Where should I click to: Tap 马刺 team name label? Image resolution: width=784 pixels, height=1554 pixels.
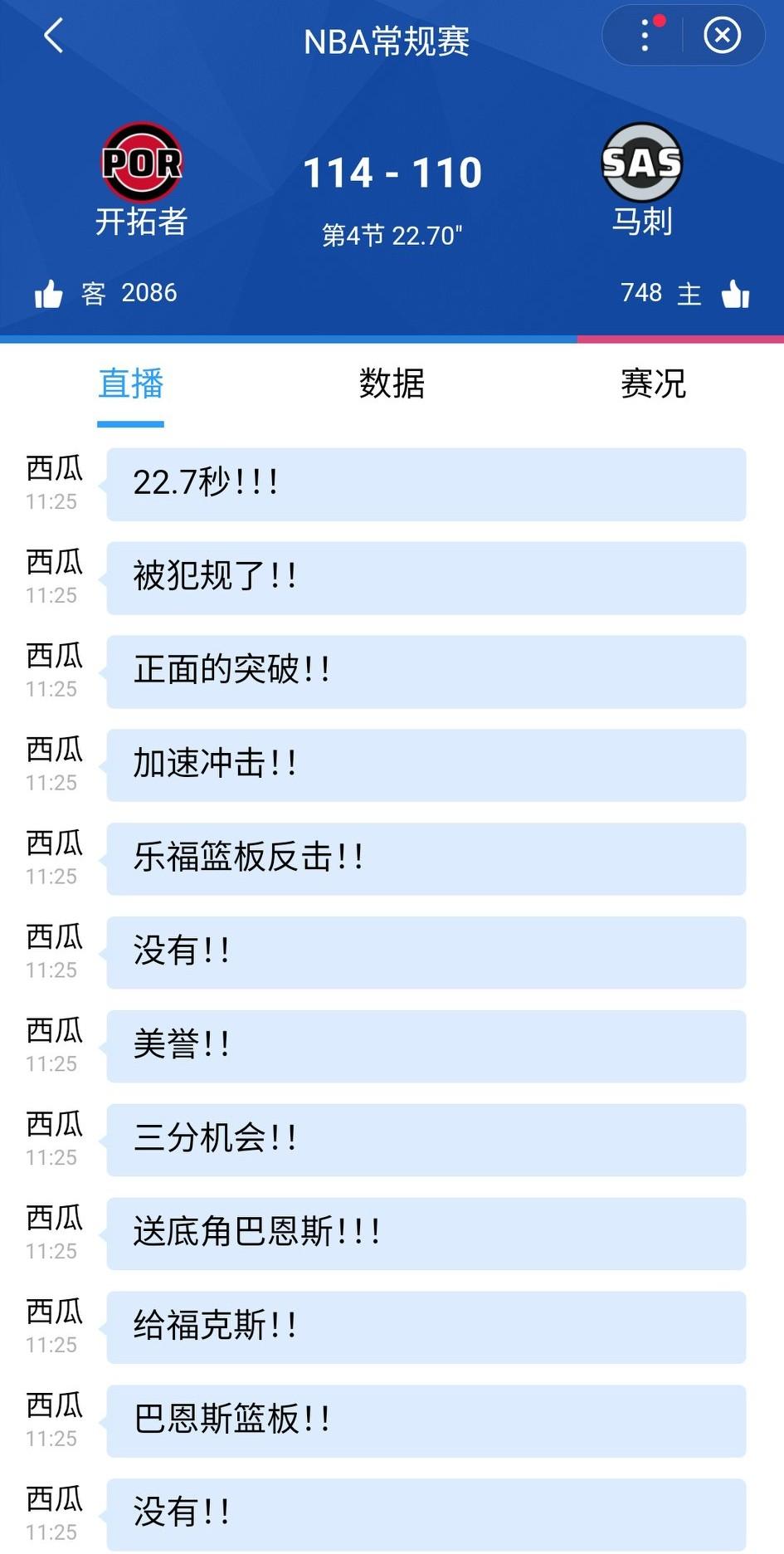click(x=642, y=222)
